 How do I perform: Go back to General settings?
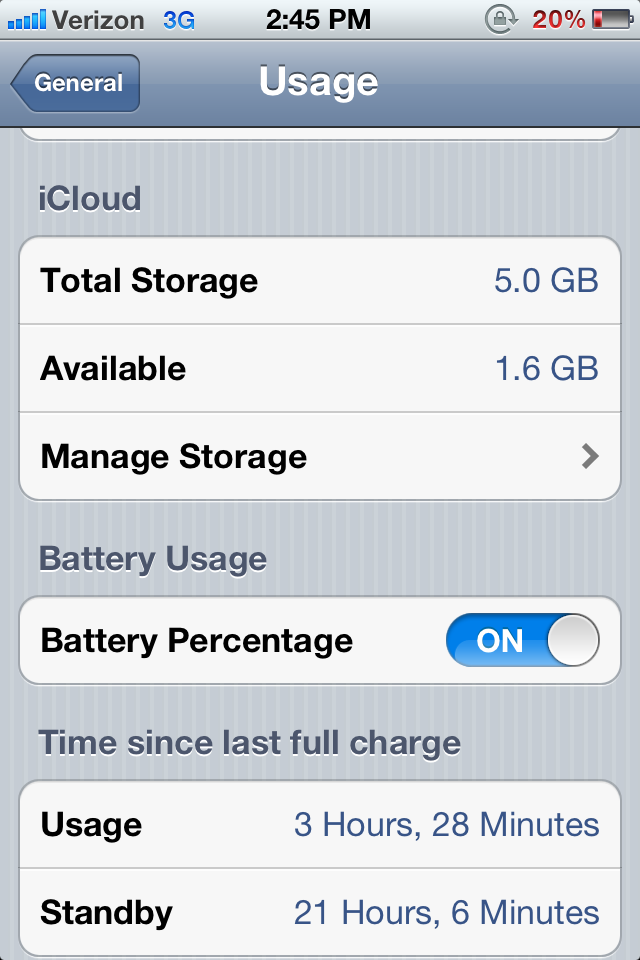click(77, 83)
